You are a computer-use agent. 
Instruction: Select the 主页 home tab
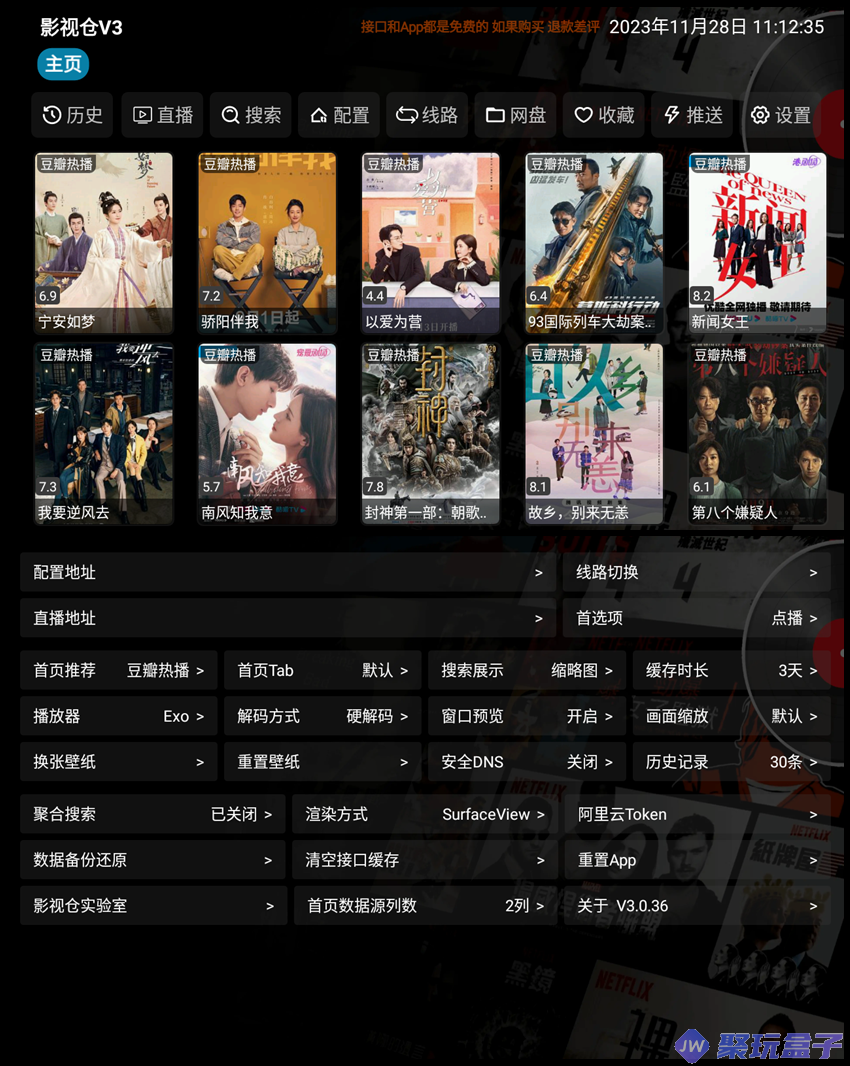(63, 64)
